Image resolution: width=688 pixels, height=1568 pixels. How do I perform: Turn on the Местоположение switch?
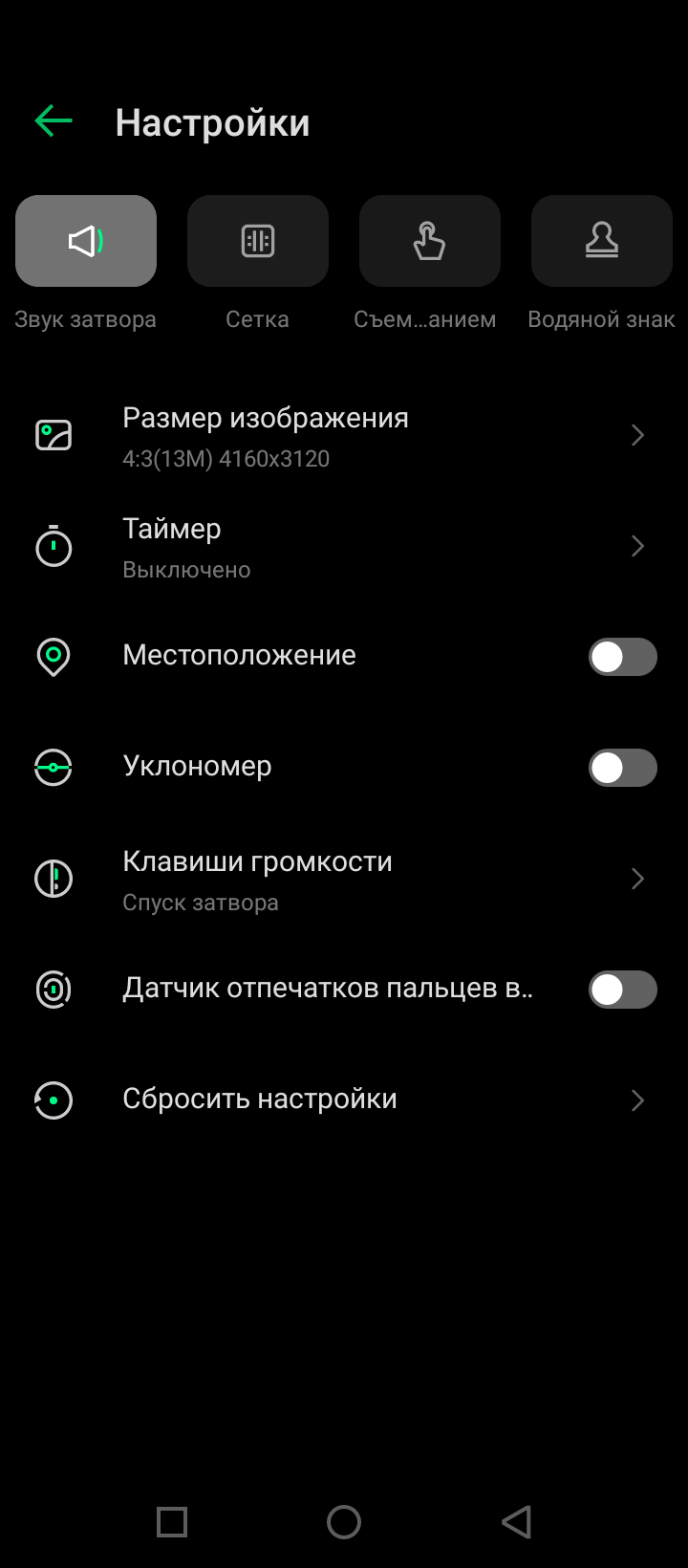622,657
